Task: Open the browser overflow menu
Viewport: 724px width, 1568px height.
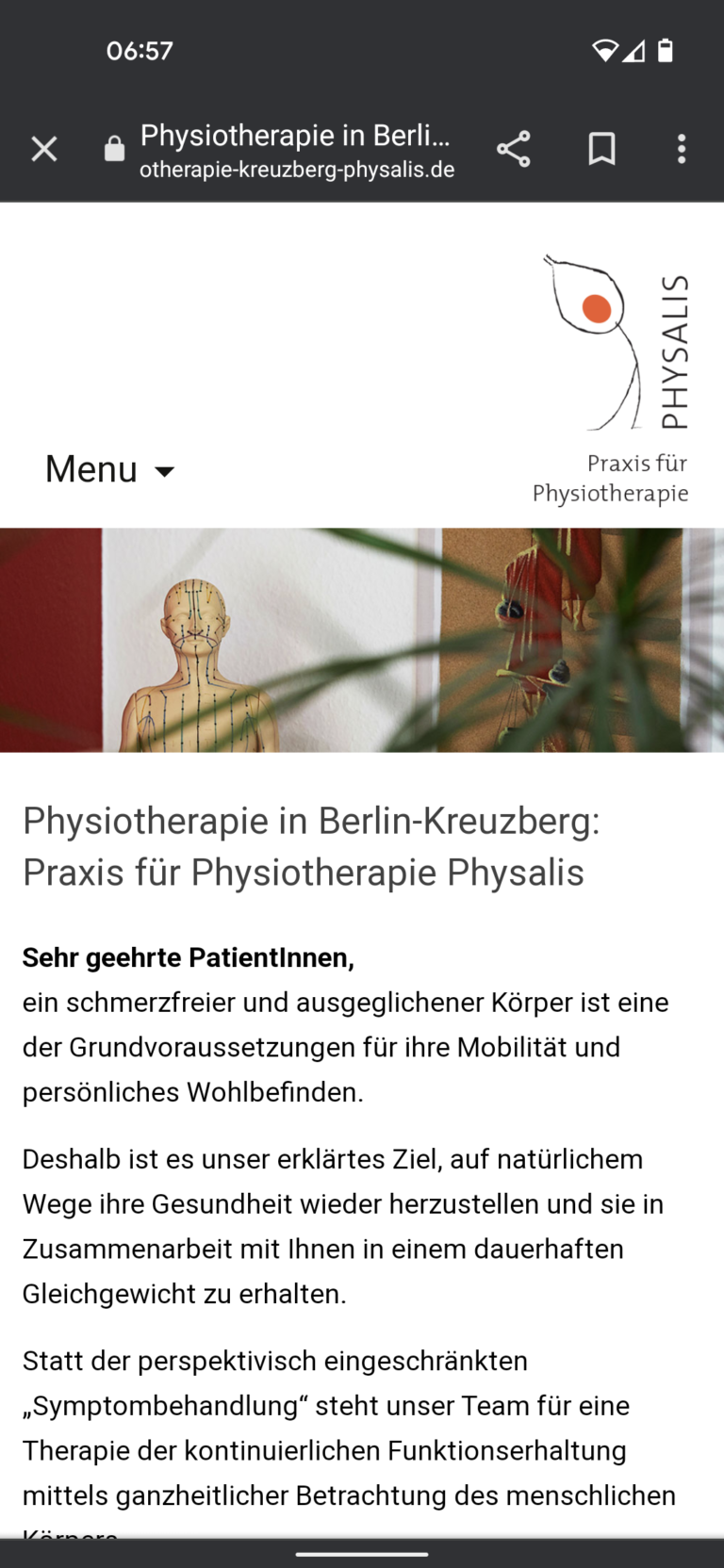Action: click(681, 149)
